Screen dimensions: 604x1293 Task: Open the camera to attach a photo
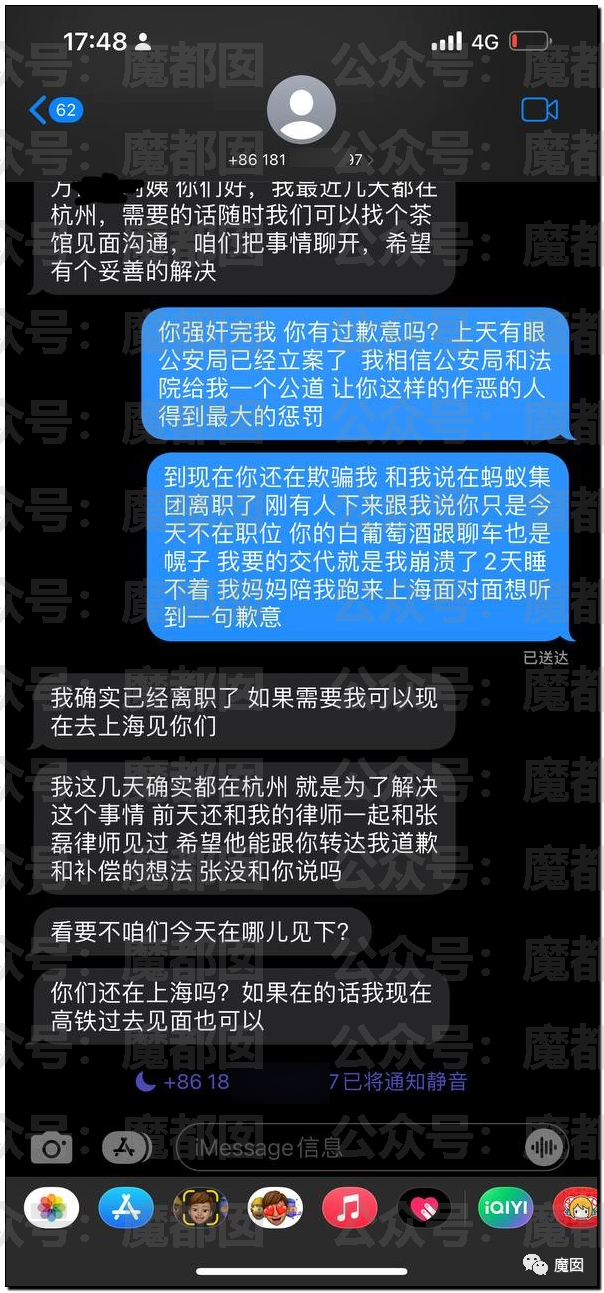(x=51, y=1148)
